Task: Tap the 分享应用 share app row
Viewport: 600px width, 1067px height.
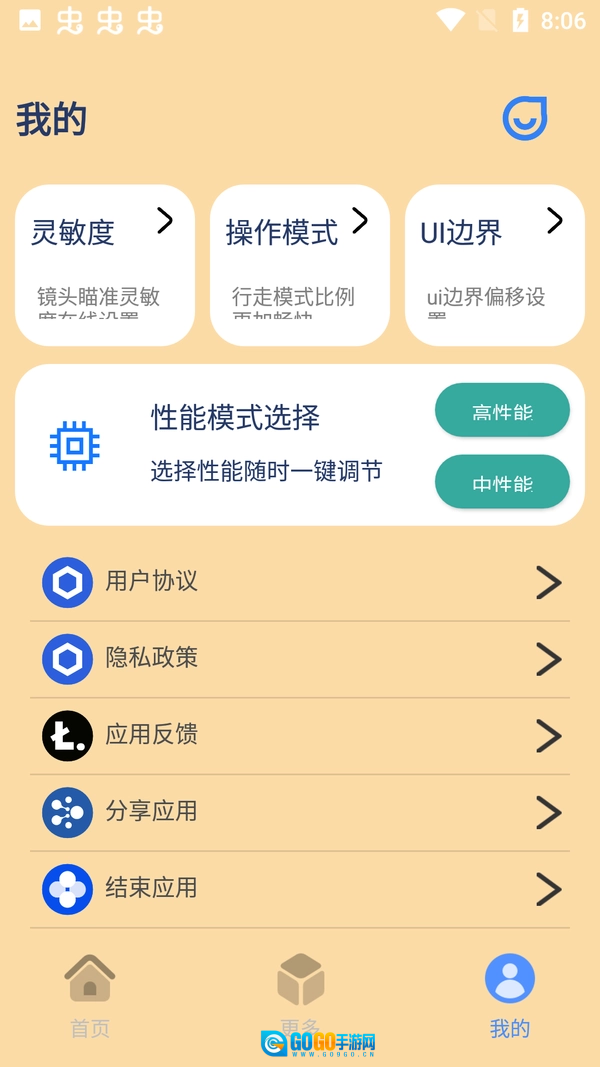Action: click(x=300, y=812)
